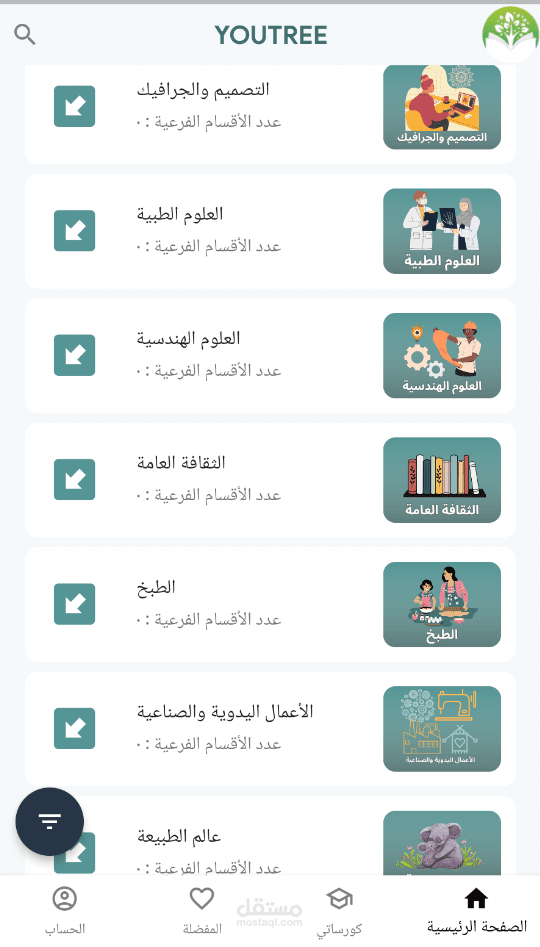Switch to the كورساتي tab
The height and width of the screenshot is (947, 540).
tap(339, 912)
